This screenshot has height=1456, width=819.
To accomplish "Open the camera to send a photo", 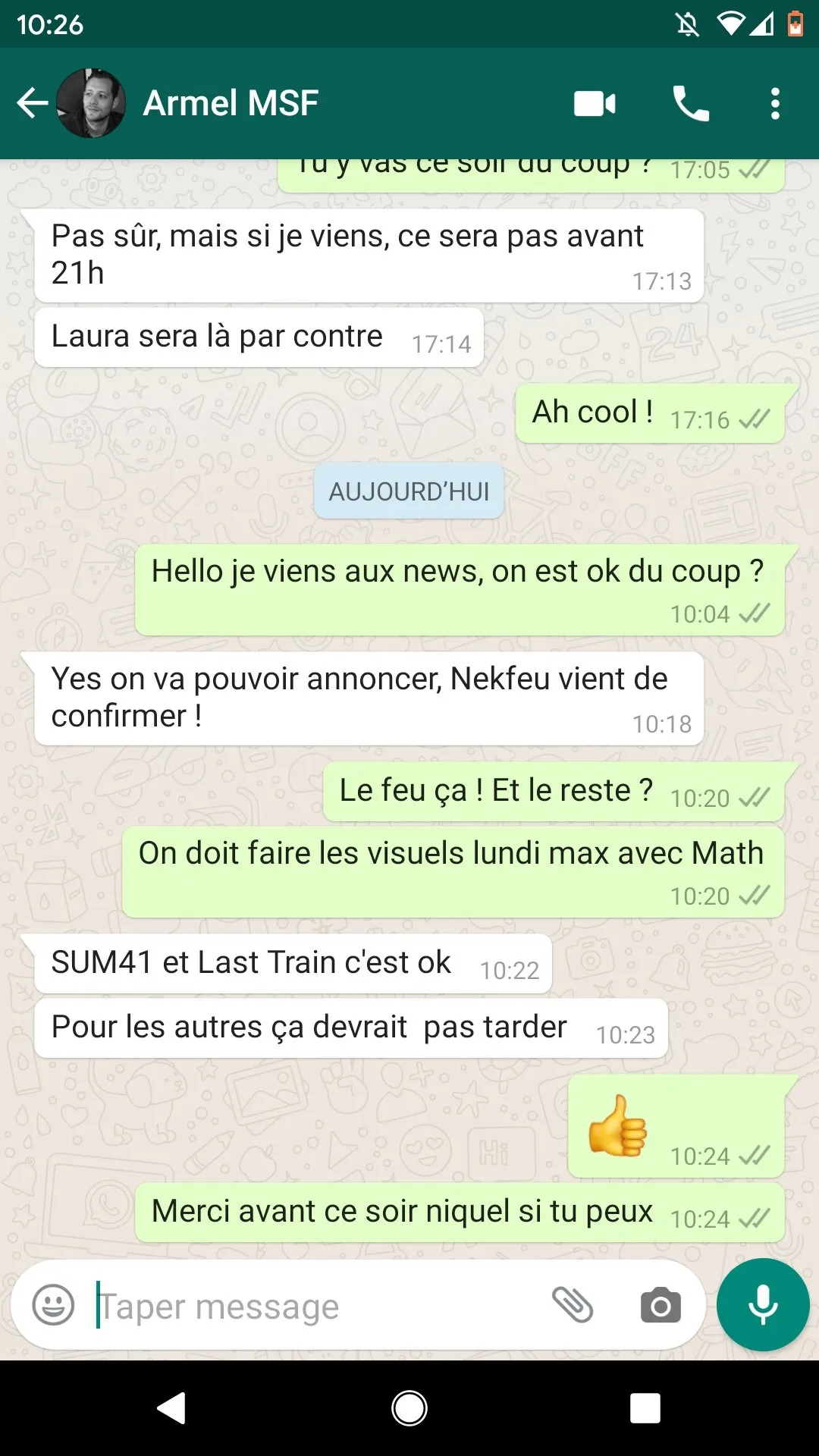I will [x=661, y=1305].
